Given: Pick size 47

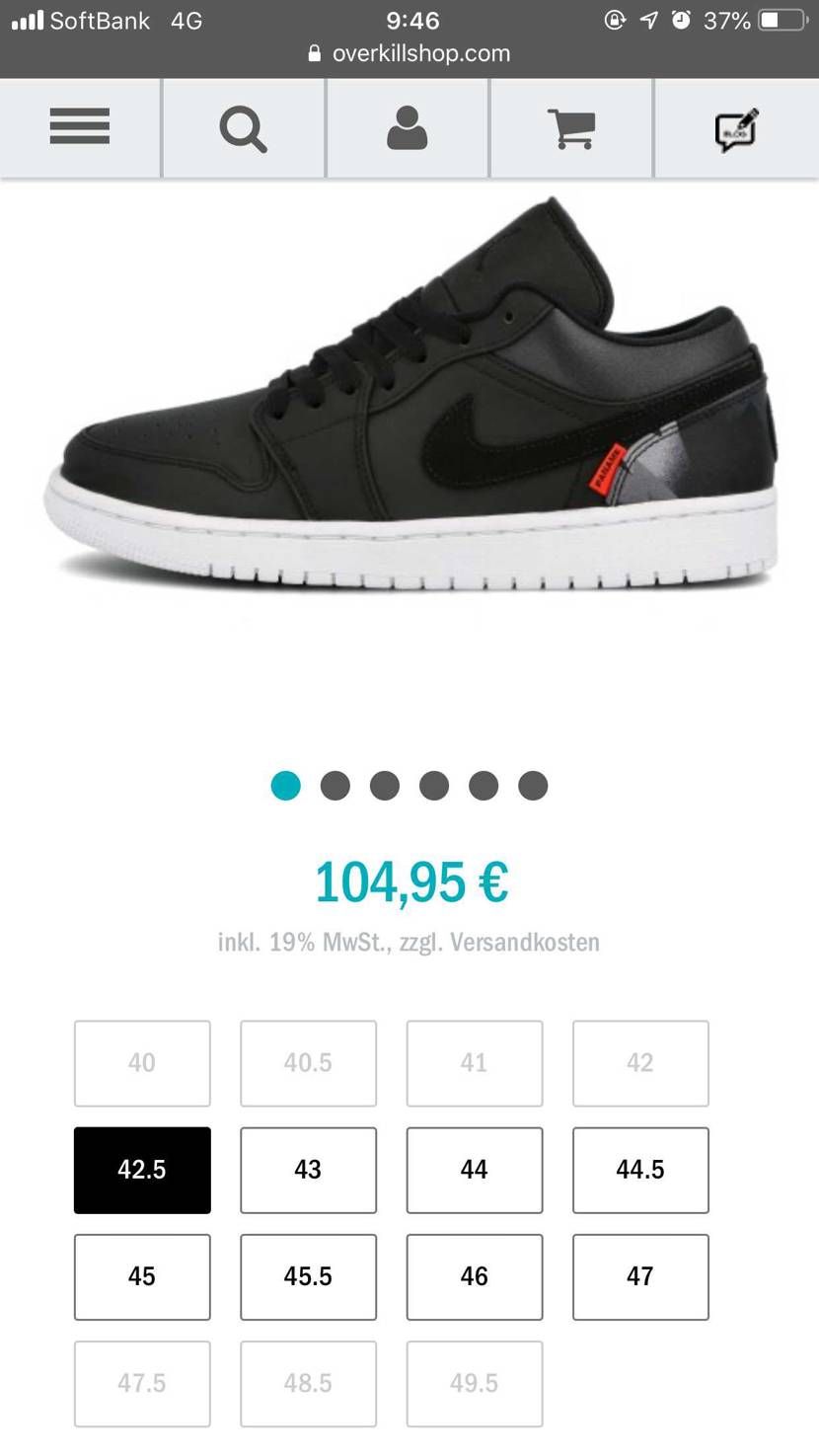Looking at the screenshot, I should point(640,1276).
